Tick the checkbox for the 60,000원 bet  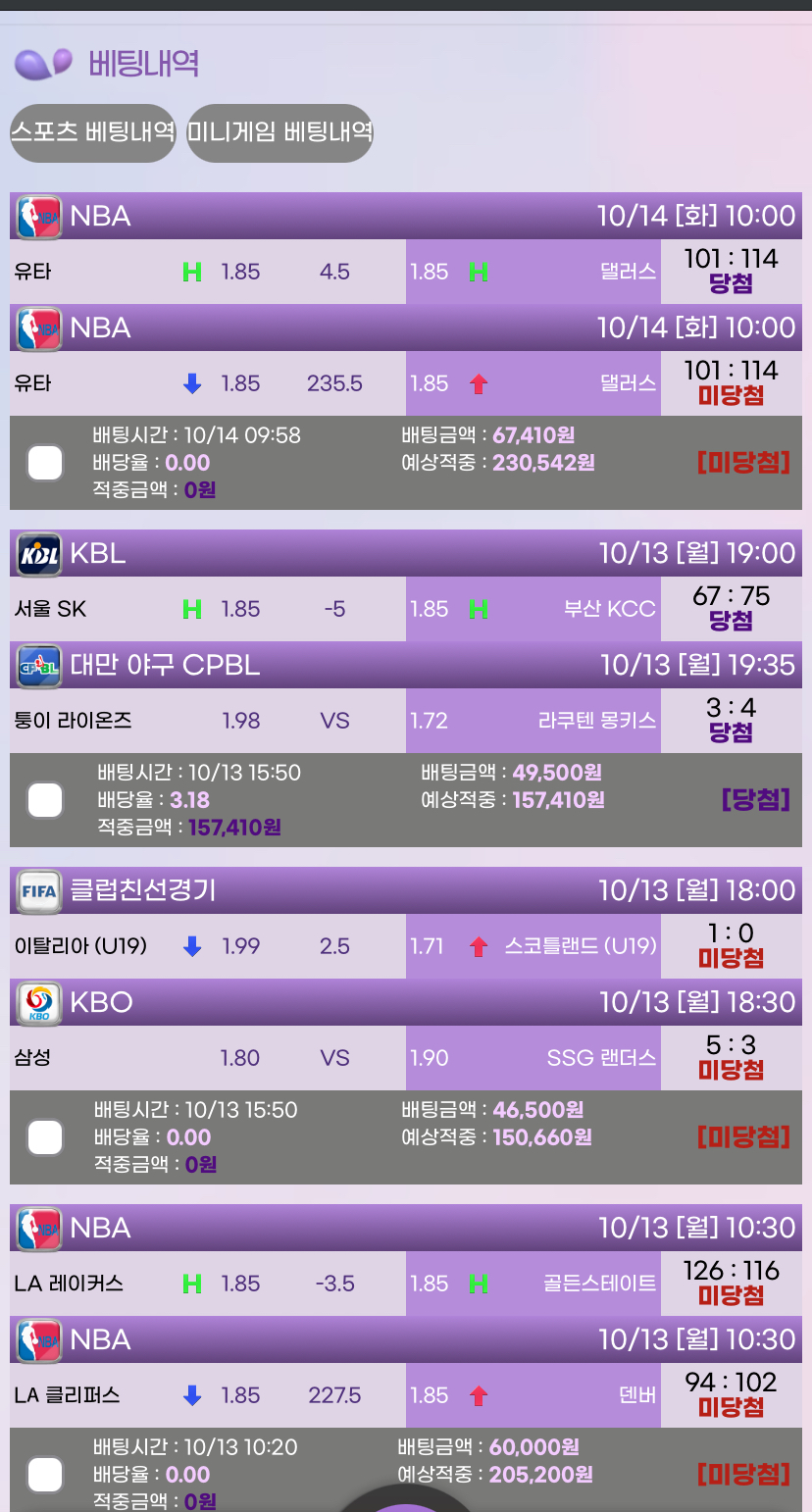coord(45,1475)
